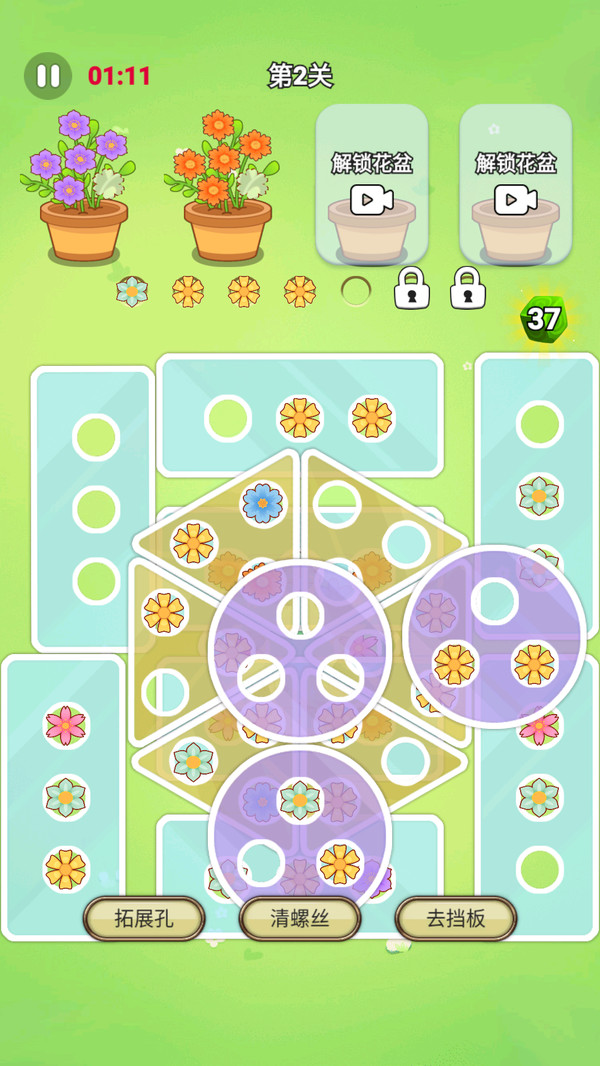Activate the 去挡板 booster
The width and height of the screenshot is (600, 1066).
[456, 918]
